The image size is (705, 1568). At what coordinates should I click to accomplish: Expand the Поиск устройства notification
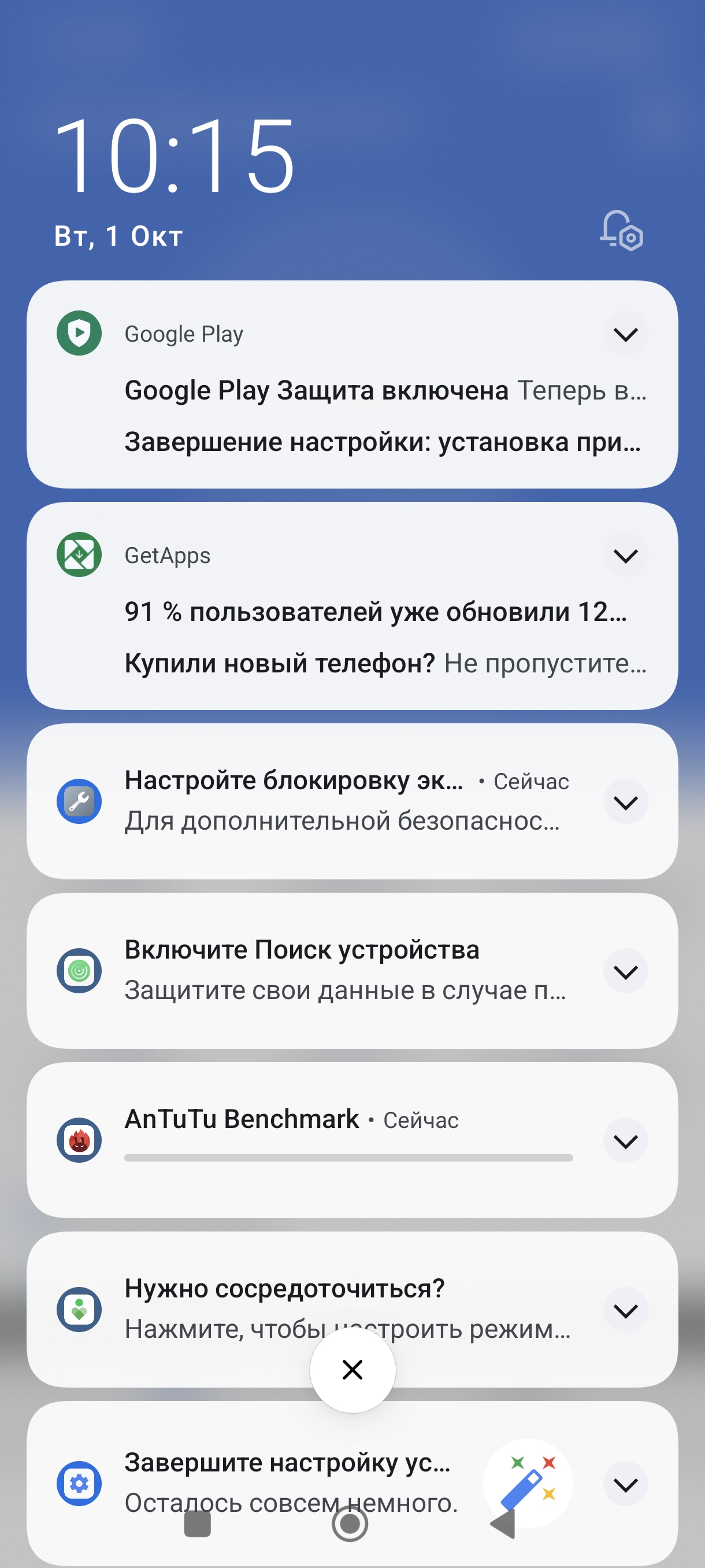click(625, 971)
